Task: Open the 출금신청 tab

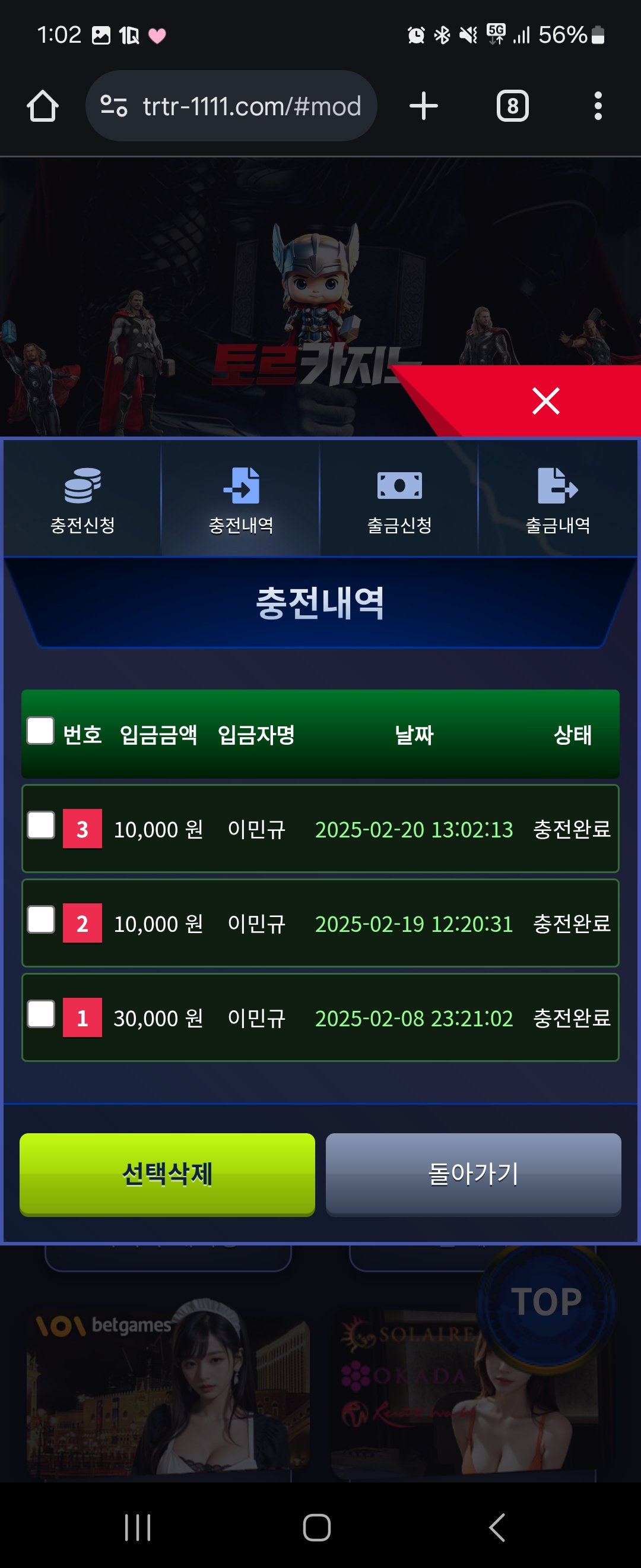Action: tap(399, 499)
